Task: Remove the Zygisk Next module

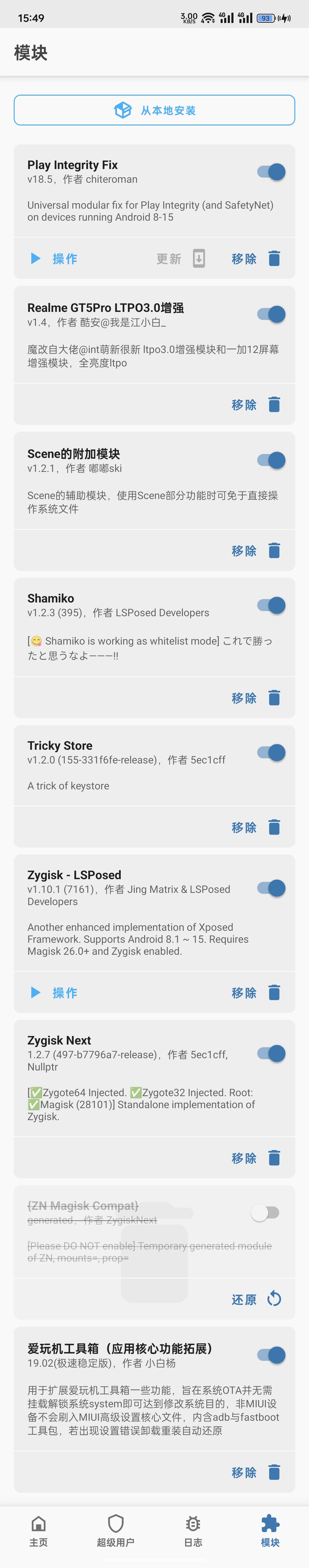Action: pos(255,1158)
